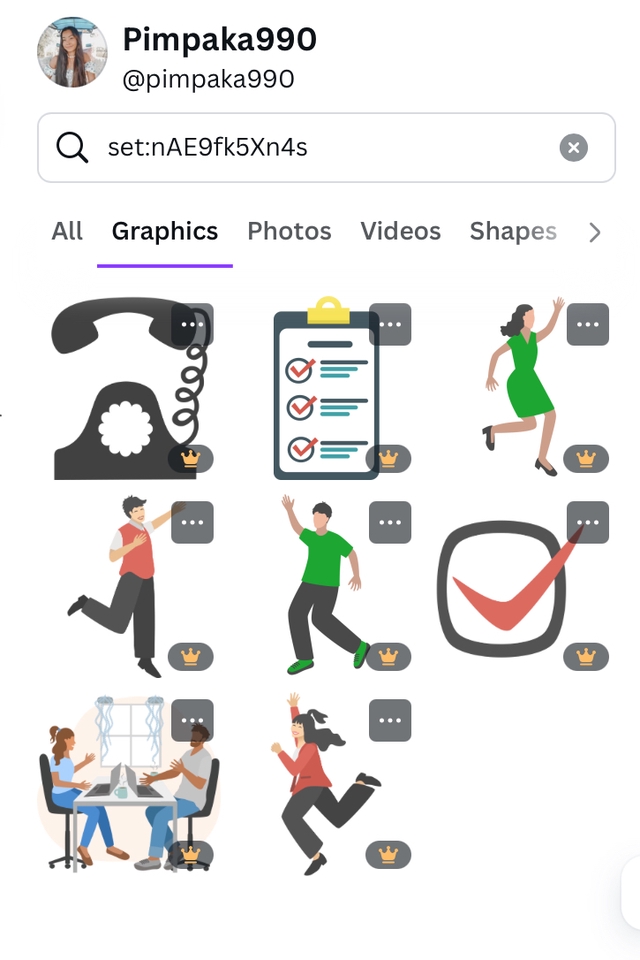Image resolution: width=640 pixels, height=960 pixels.
Task: Open more options on the clipboard graphic
Action: coord(390,325)
